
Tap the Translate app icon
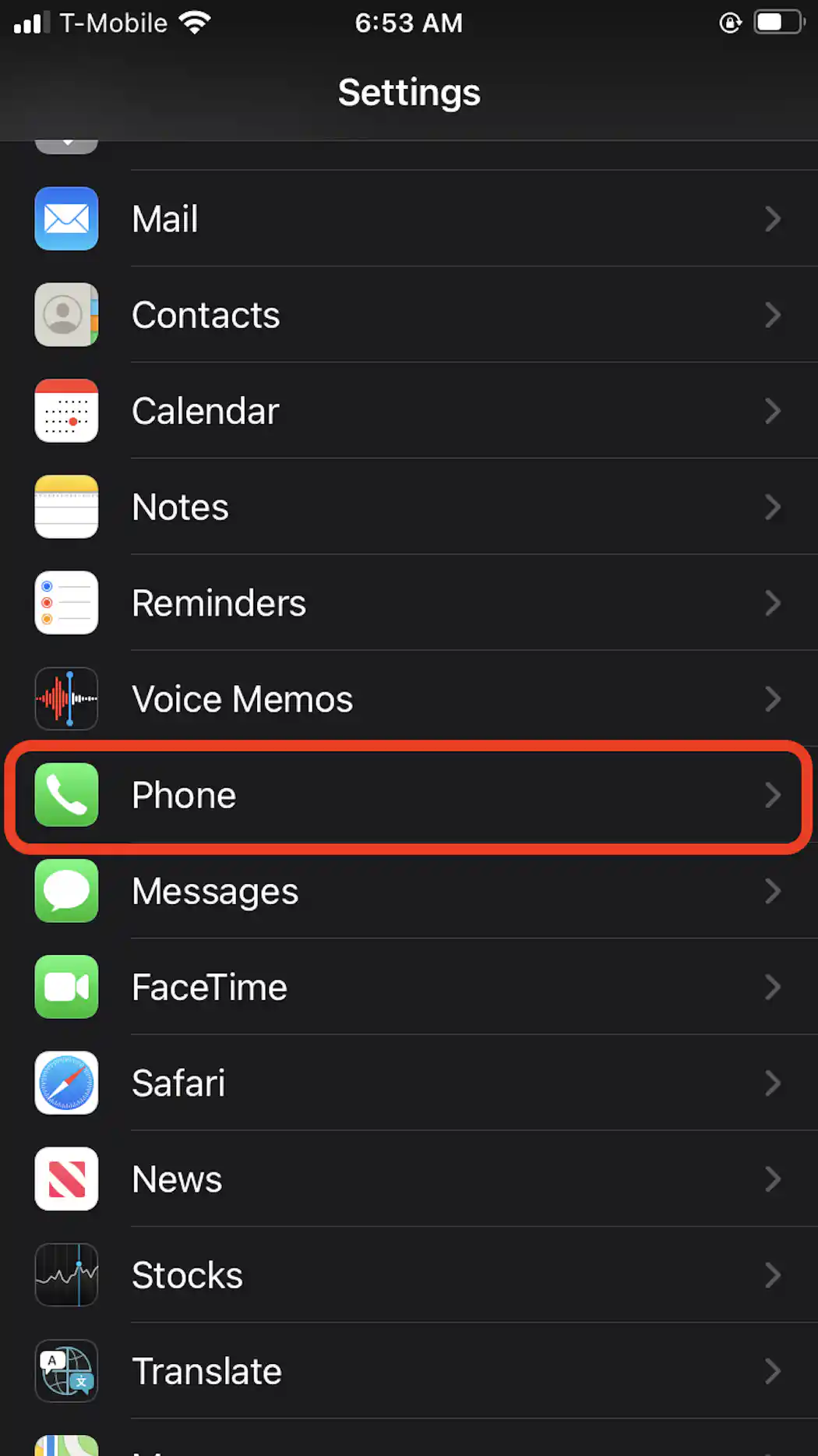coord(66,1371)
